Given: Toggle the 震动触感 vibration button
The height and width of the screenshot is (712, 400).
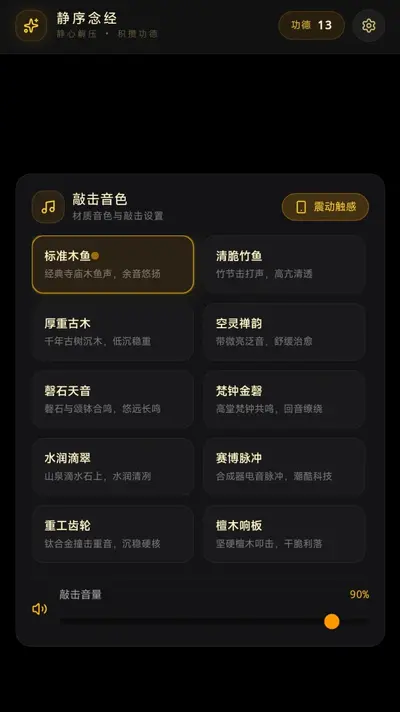Looking at the screenshot, I should pyautogui.click(x=325, y=207).
